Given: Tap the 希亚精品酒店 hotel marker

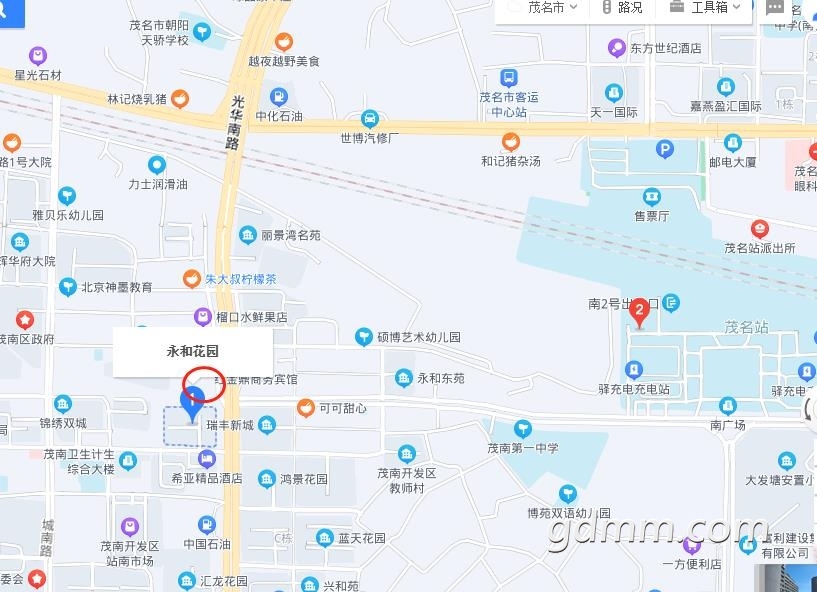Looking at the screenshot, I should pos(207,459).
